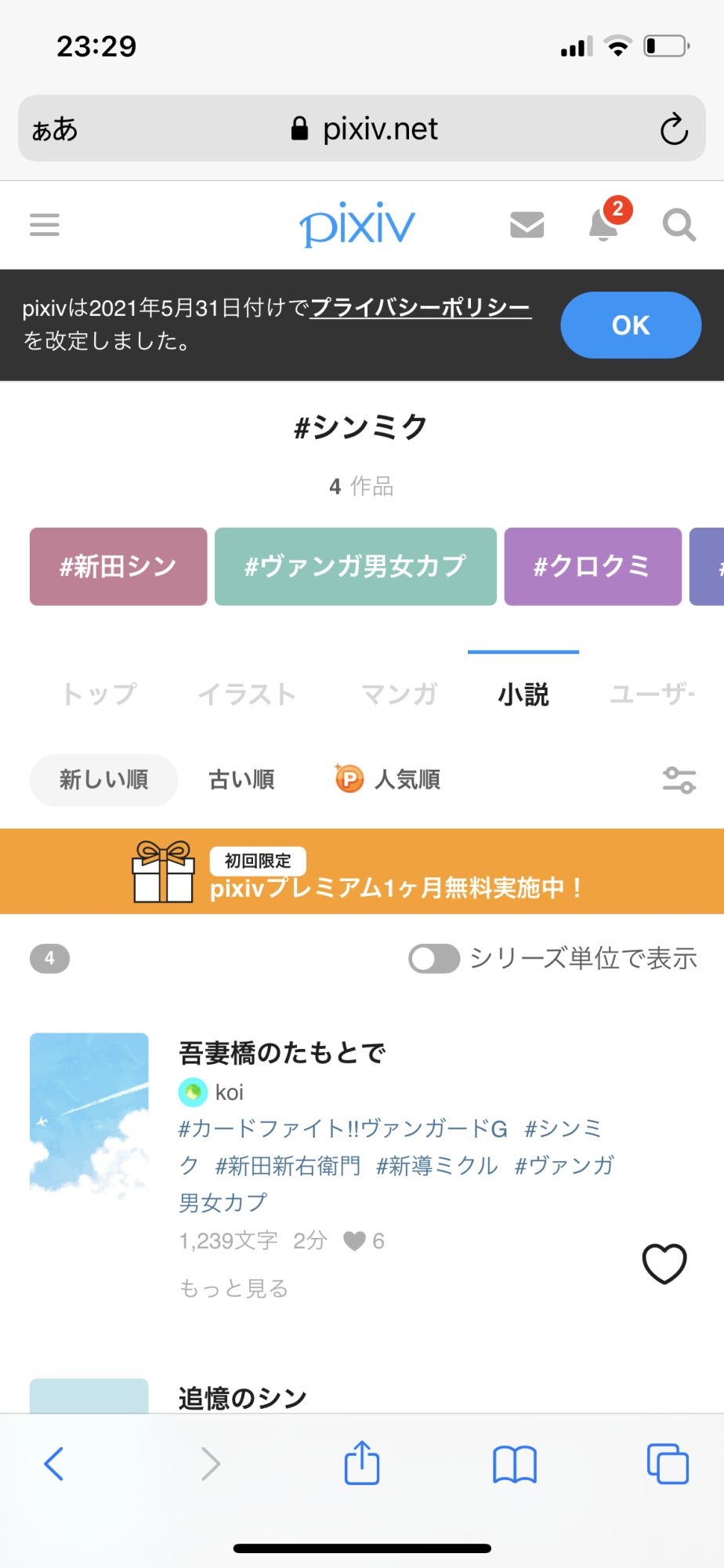Switch to the マンガ tab
This screenshot has width=724, height=1568.
click(x=399, y=694)
